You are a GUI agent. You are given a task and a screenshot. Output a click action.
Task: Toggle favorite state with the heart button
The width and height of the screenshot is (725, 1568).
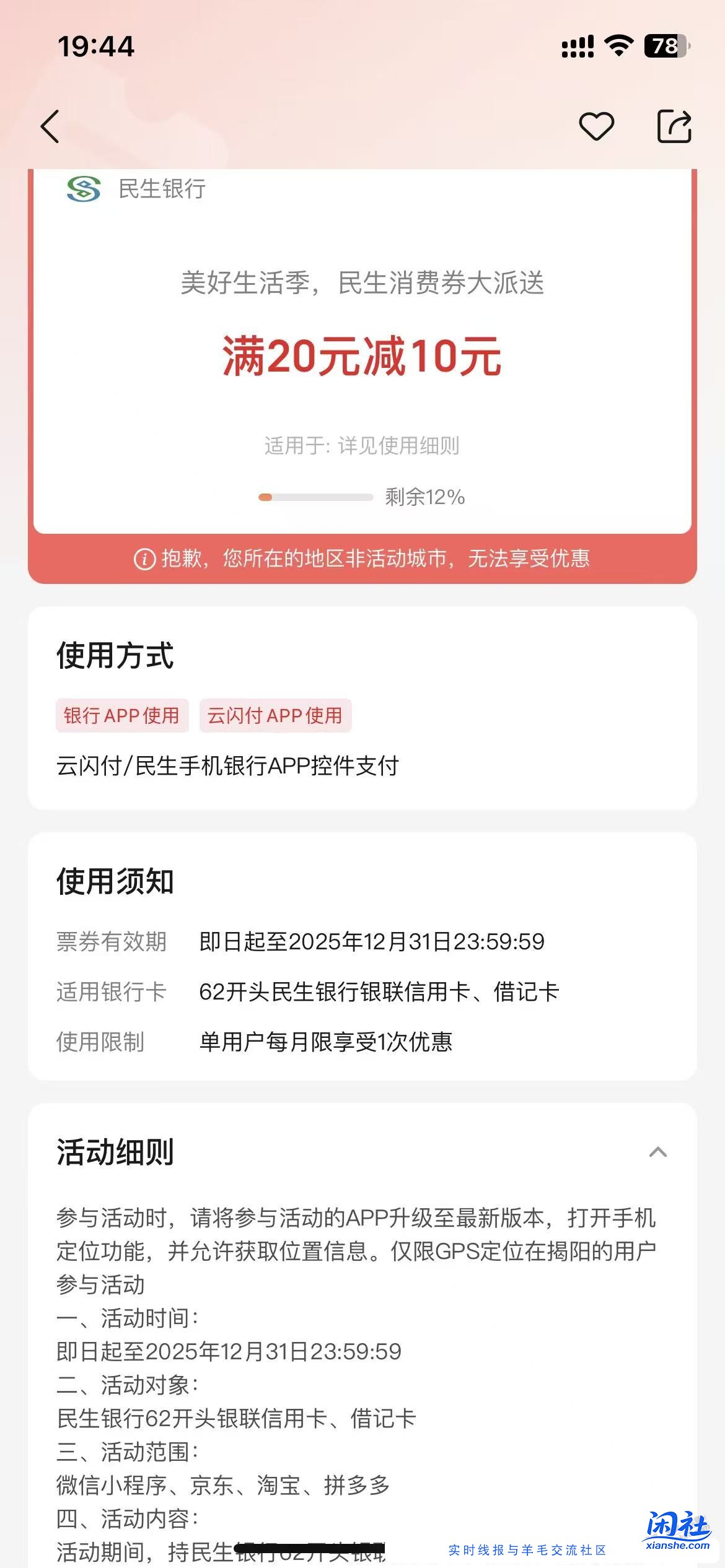(597, 126)
